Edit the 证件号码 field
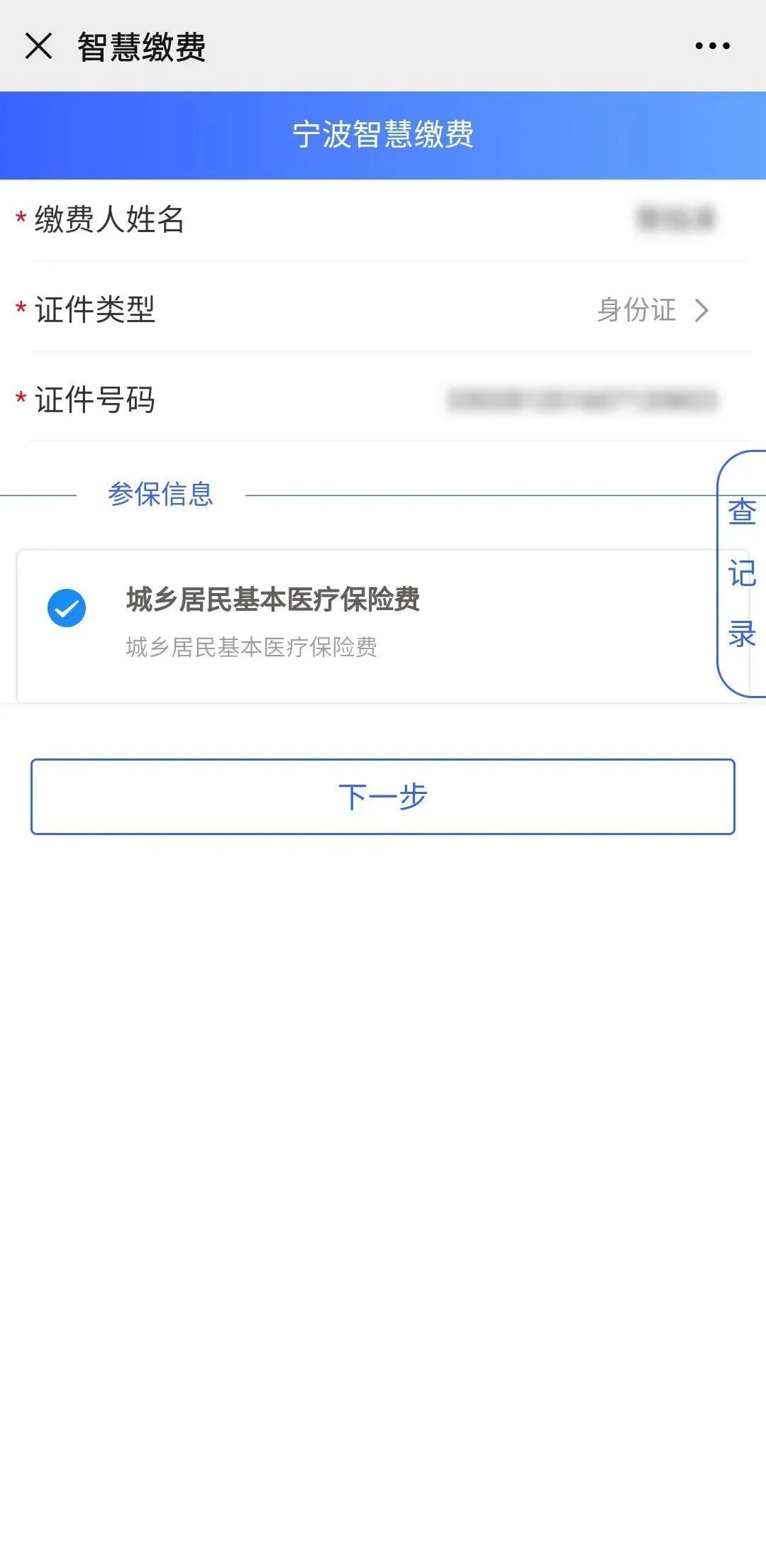This screenshot has height=1568, width=766. (x=383, y=399)
